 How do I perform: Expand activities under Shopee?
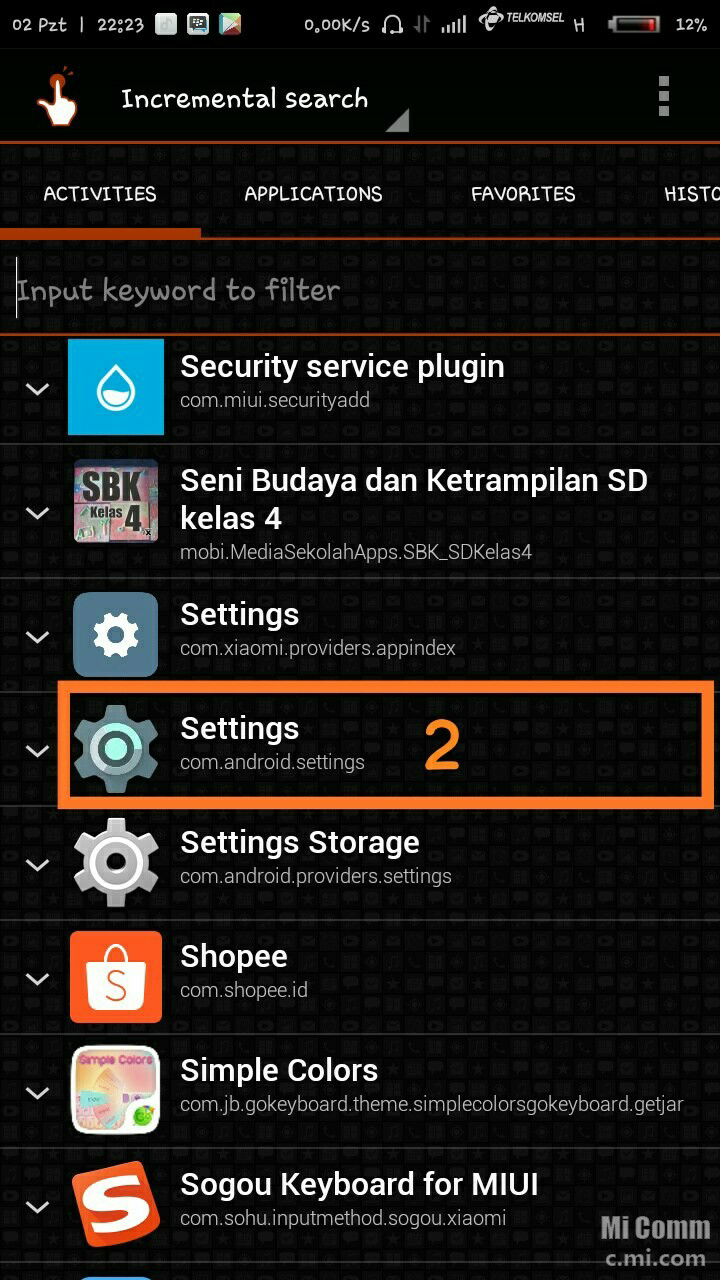click(x=37, y=979)
